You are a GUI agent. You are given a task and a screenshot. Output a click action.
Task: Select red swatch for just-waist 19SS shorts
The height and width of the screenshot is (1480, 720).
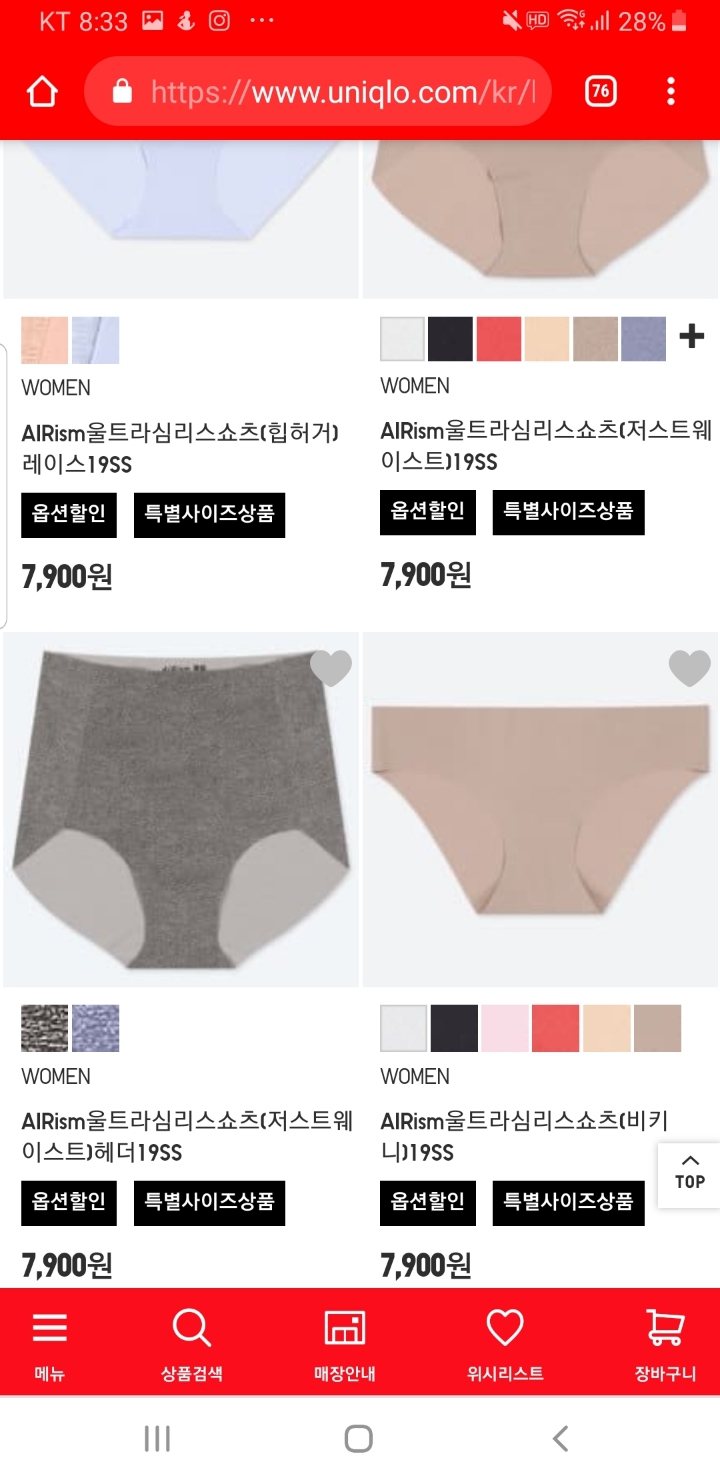[499, 339]
